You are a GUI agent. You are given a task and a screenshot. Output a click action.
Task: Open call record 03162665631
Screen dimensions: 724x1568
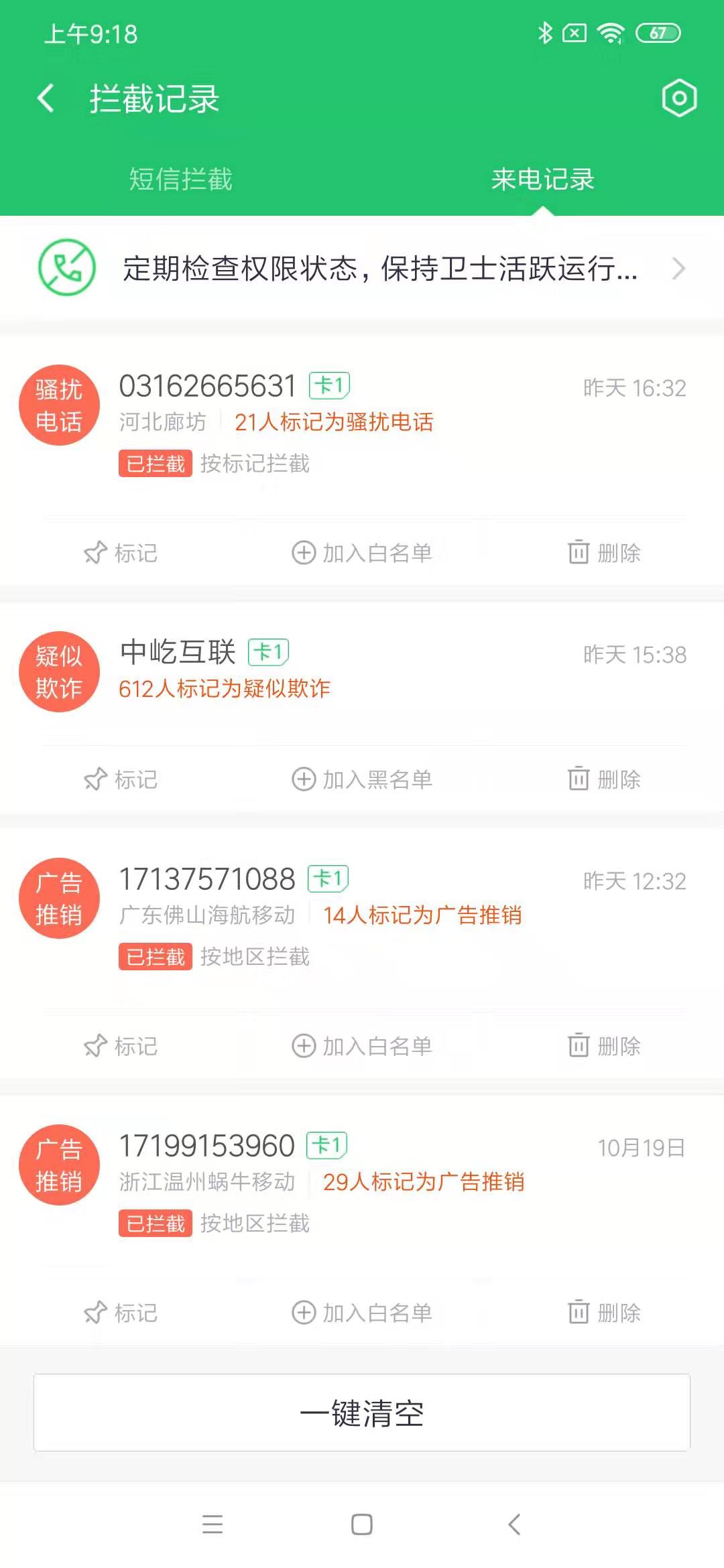click(x=362, y=422)
